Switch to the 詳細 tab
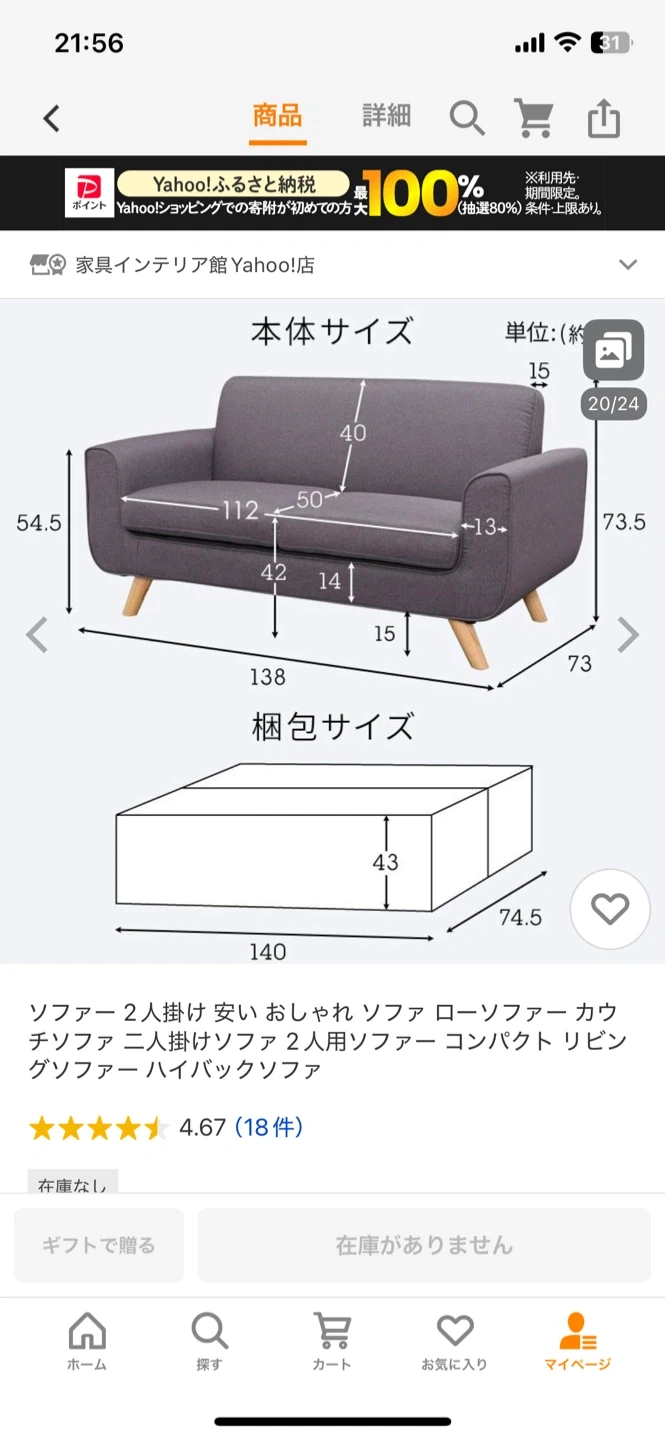 coord(386,116)
